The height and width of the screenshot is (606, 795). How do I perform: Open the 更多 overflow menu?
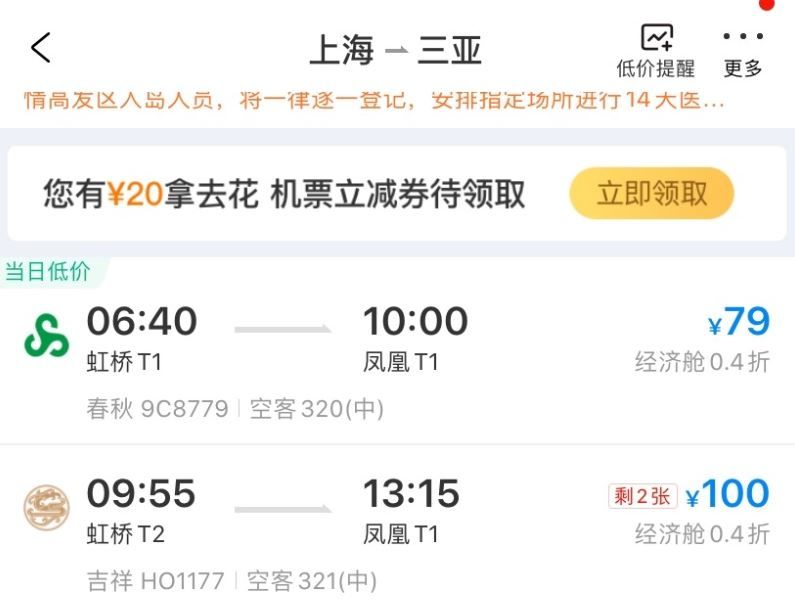(743, 50)
